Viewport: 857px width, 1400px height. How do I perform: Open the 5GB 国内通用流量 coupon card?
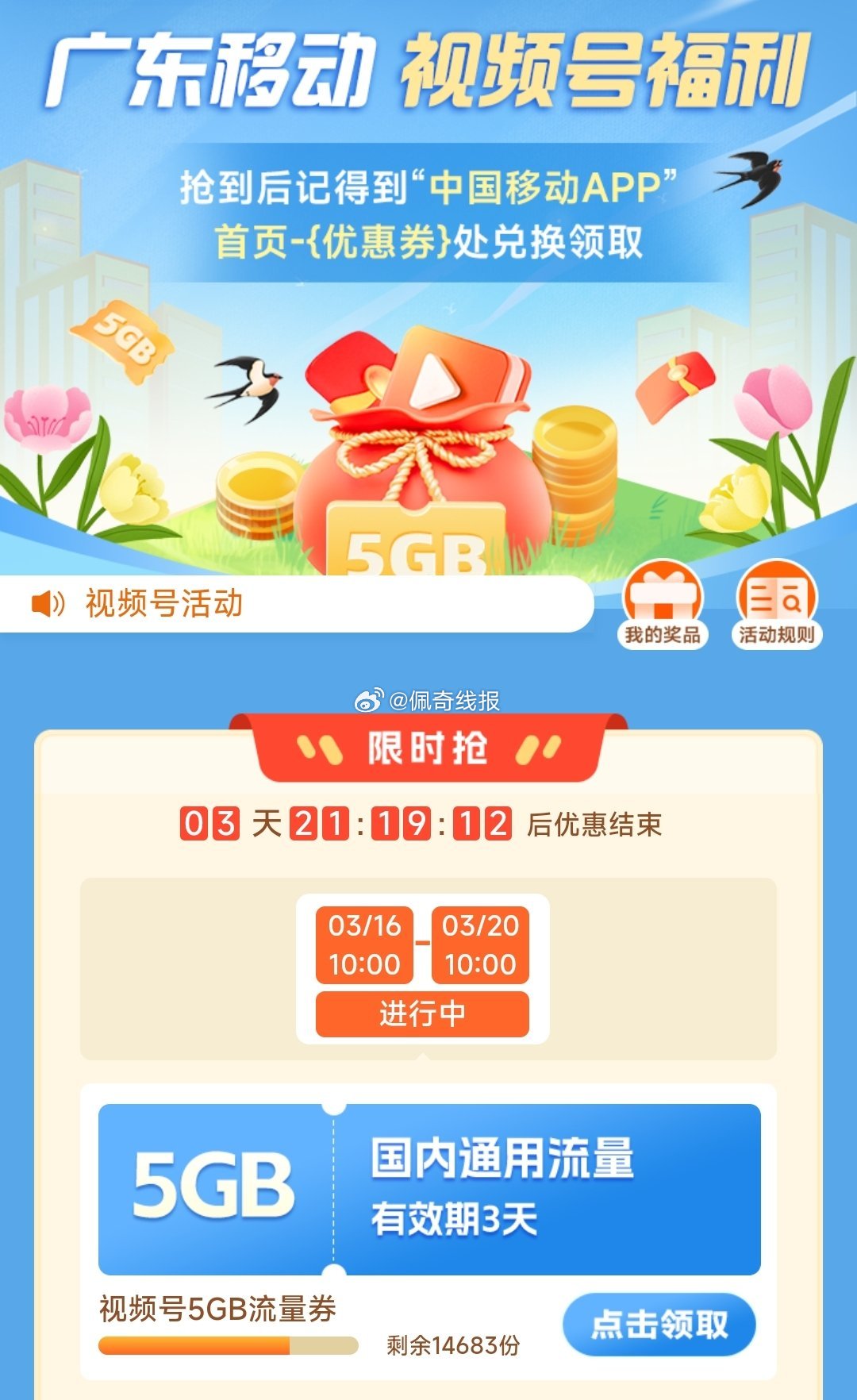click(429, 1189)
